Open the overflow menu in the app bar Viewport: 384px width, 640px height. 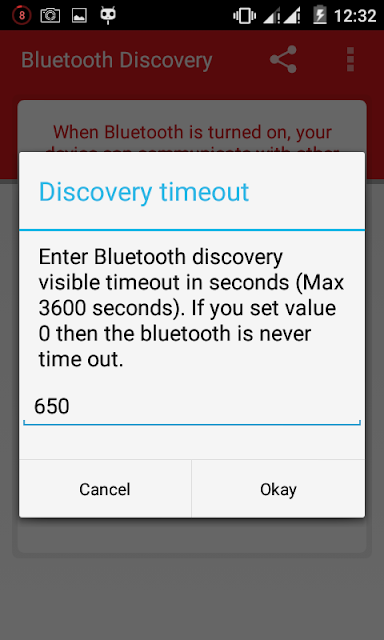pos(350,60)
